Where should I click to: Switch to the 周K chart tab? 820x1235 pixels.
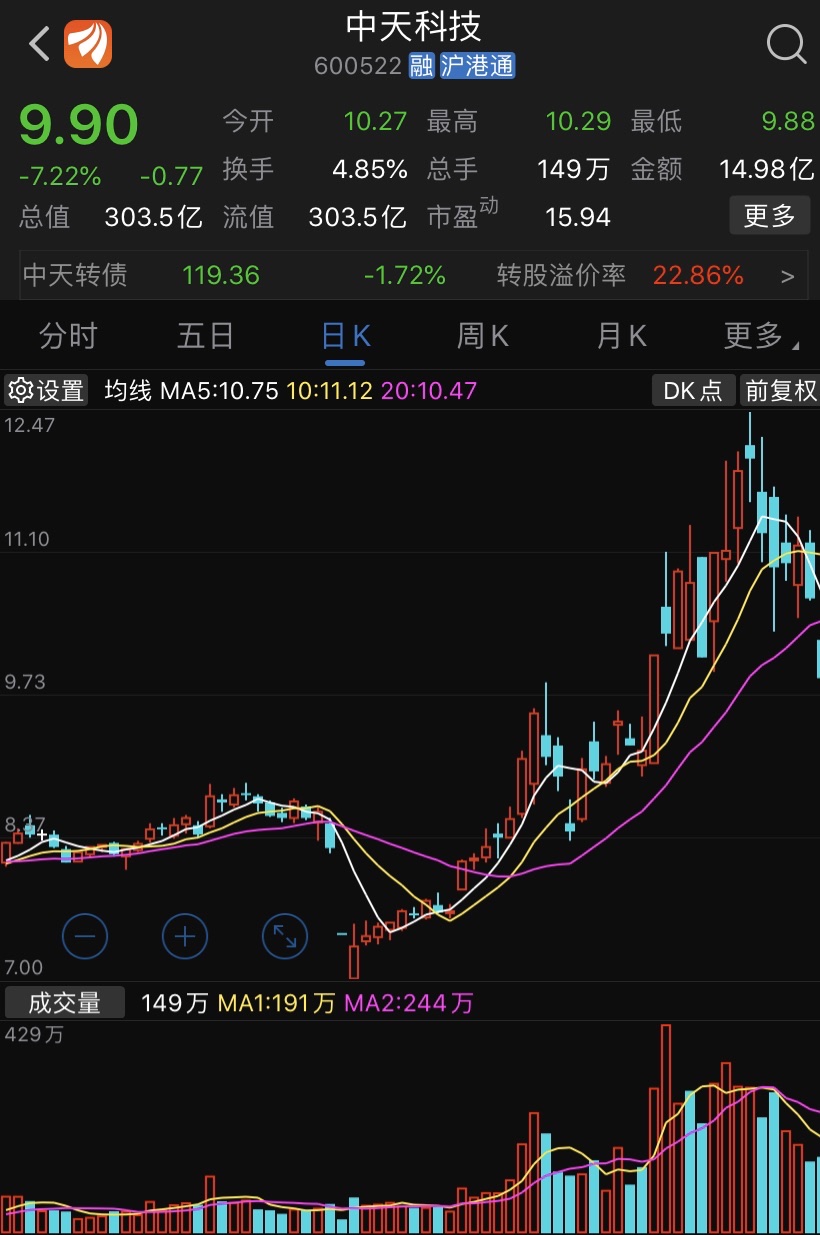483,336
